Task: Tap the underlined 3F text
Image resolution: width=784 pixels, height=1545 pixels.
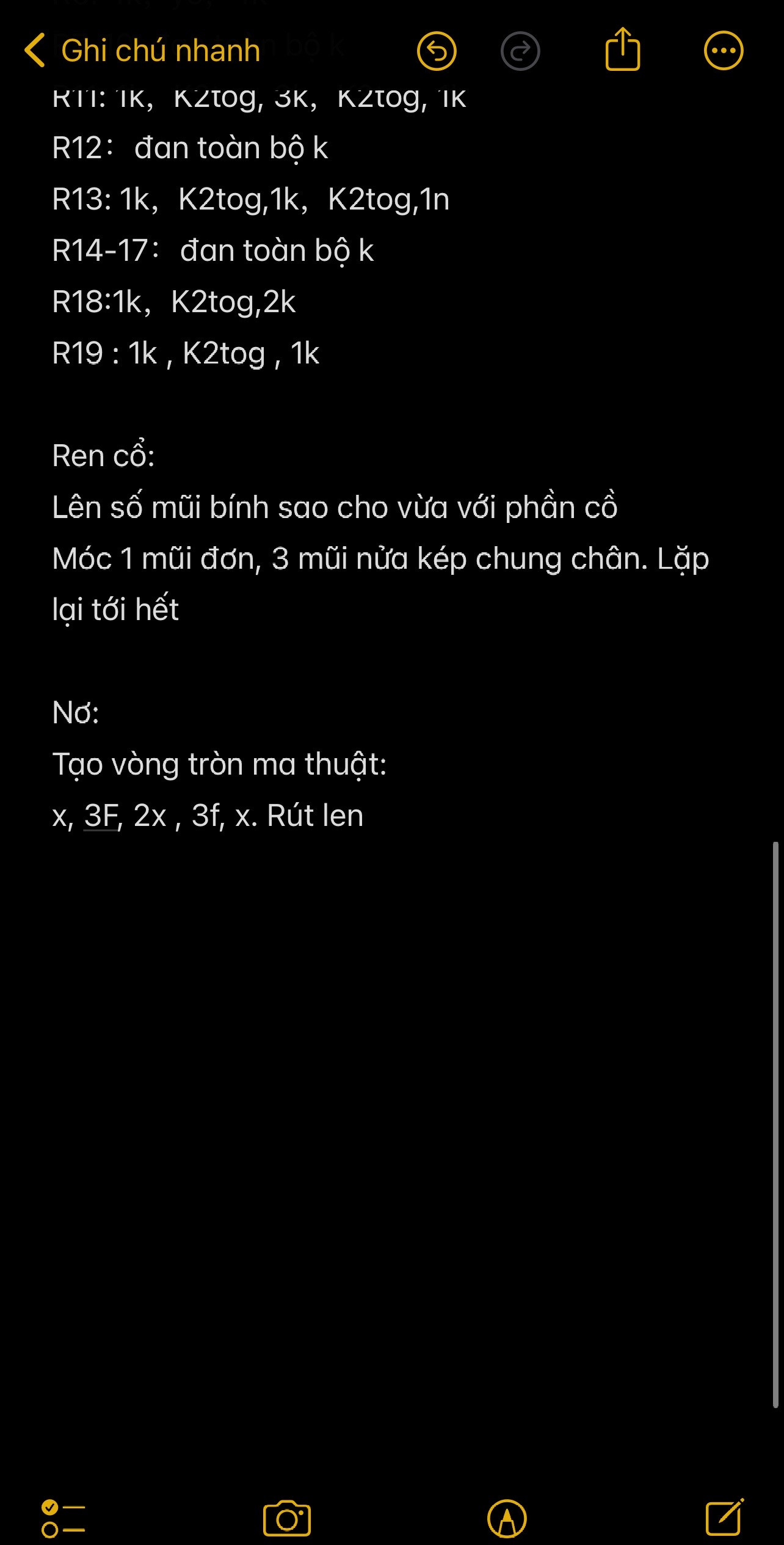Action: [100, 814]
